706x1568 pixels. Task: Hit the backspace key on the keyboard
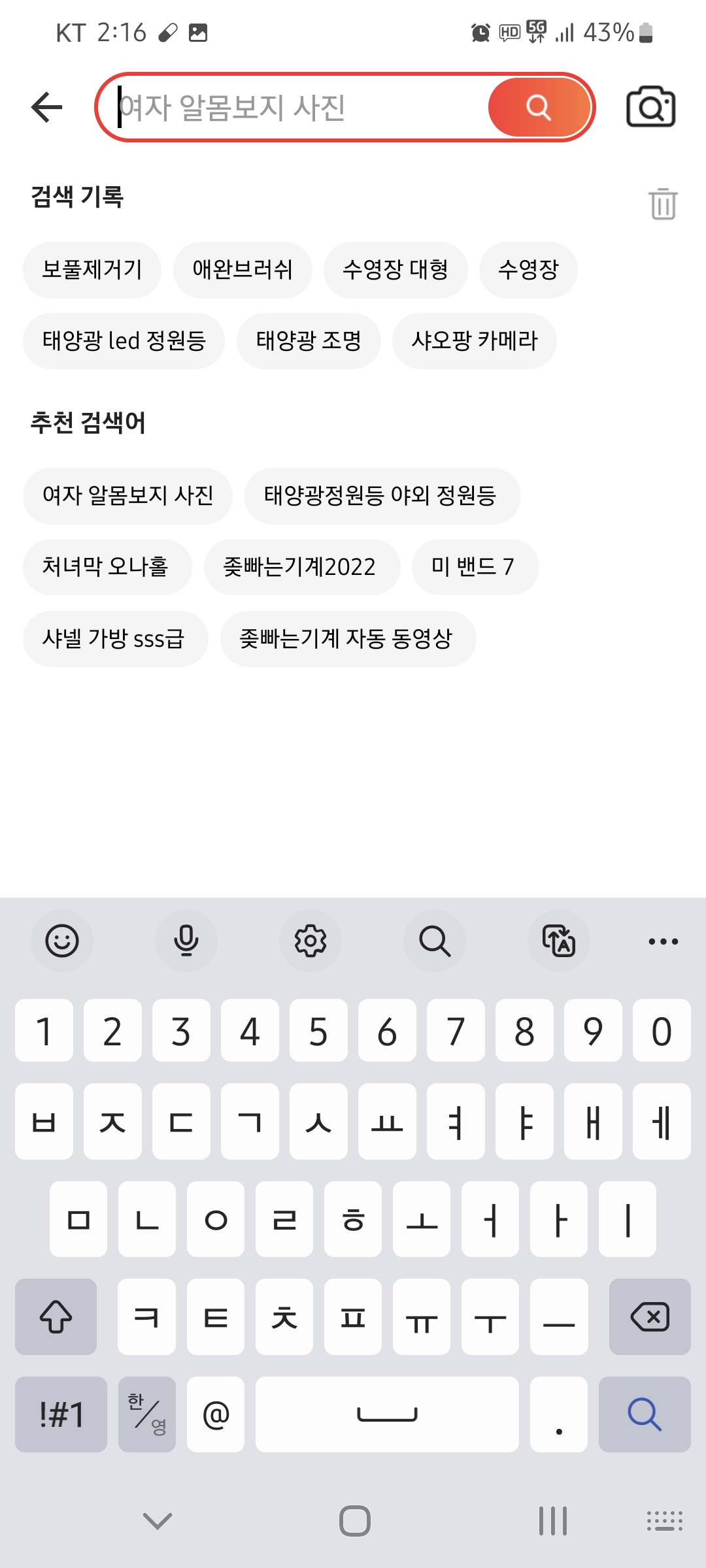click(650, 1316)
